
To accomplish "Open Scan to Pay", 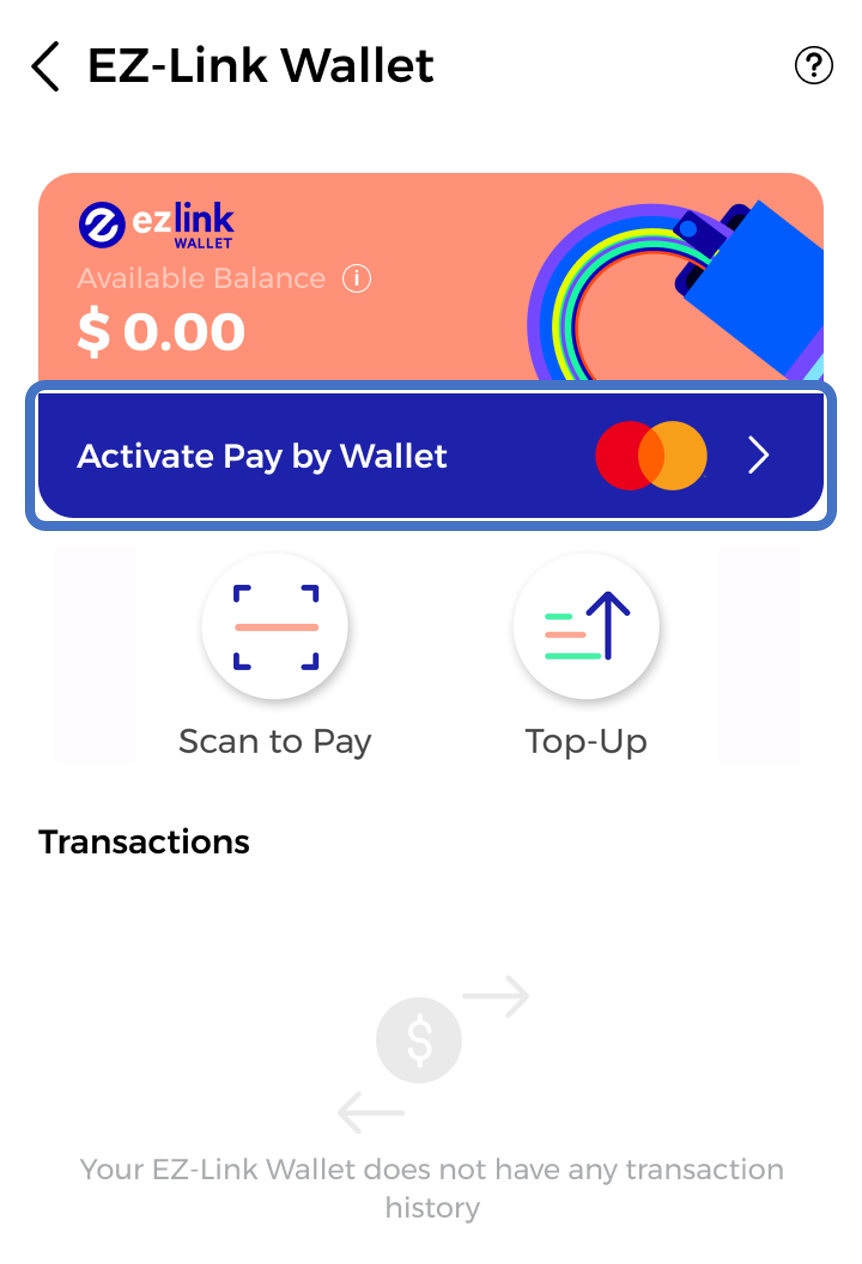I will [275, 627].
